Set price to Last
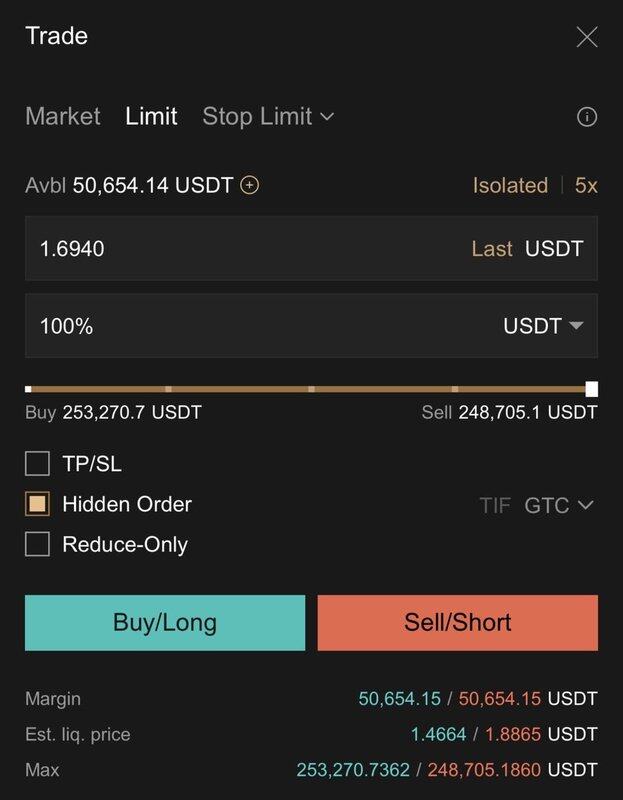Screen dimensions: 623x800 click(492, 248)
